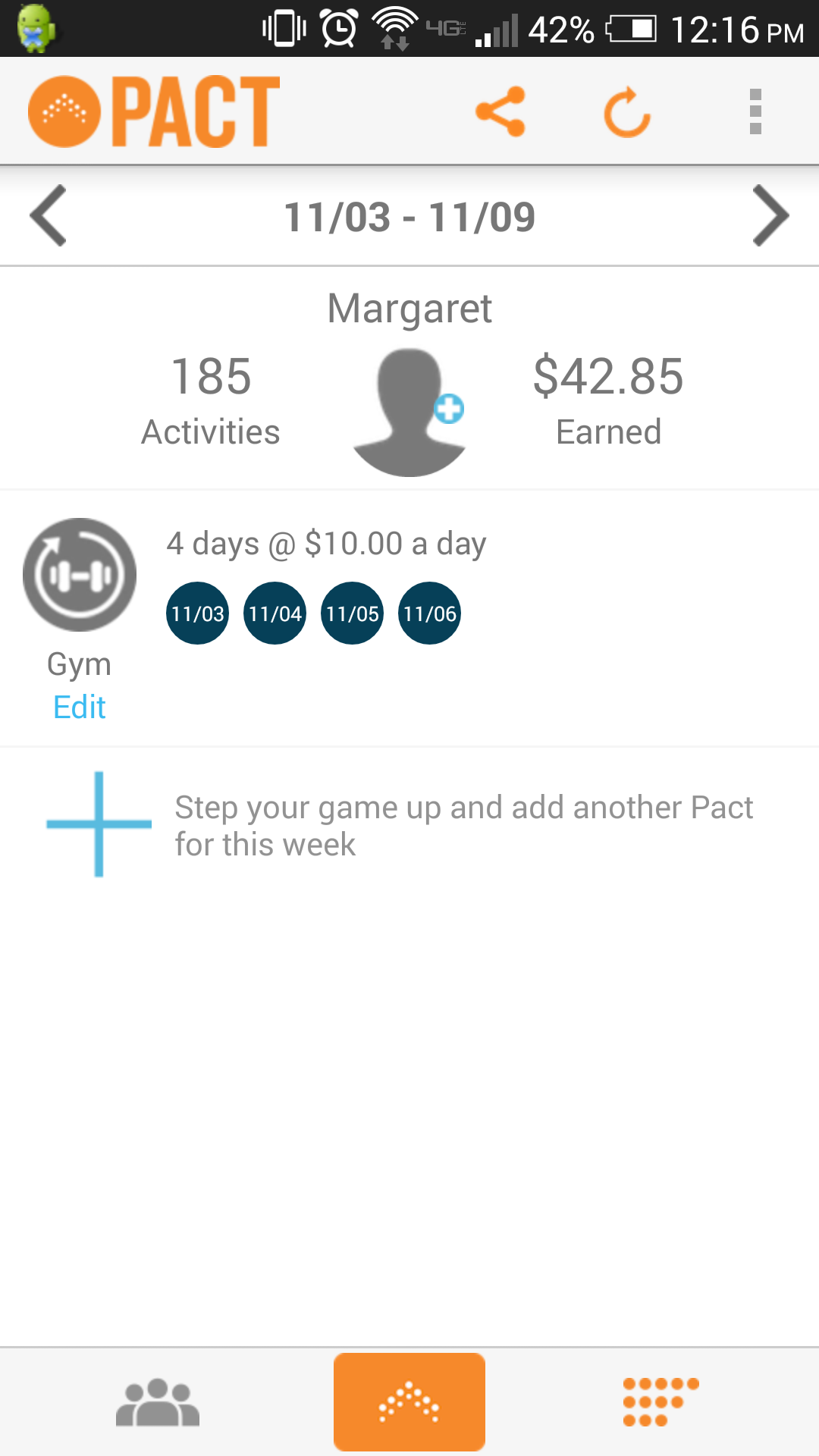Go to the next week
Viewport: 819px width, 1456px height.
770,216
